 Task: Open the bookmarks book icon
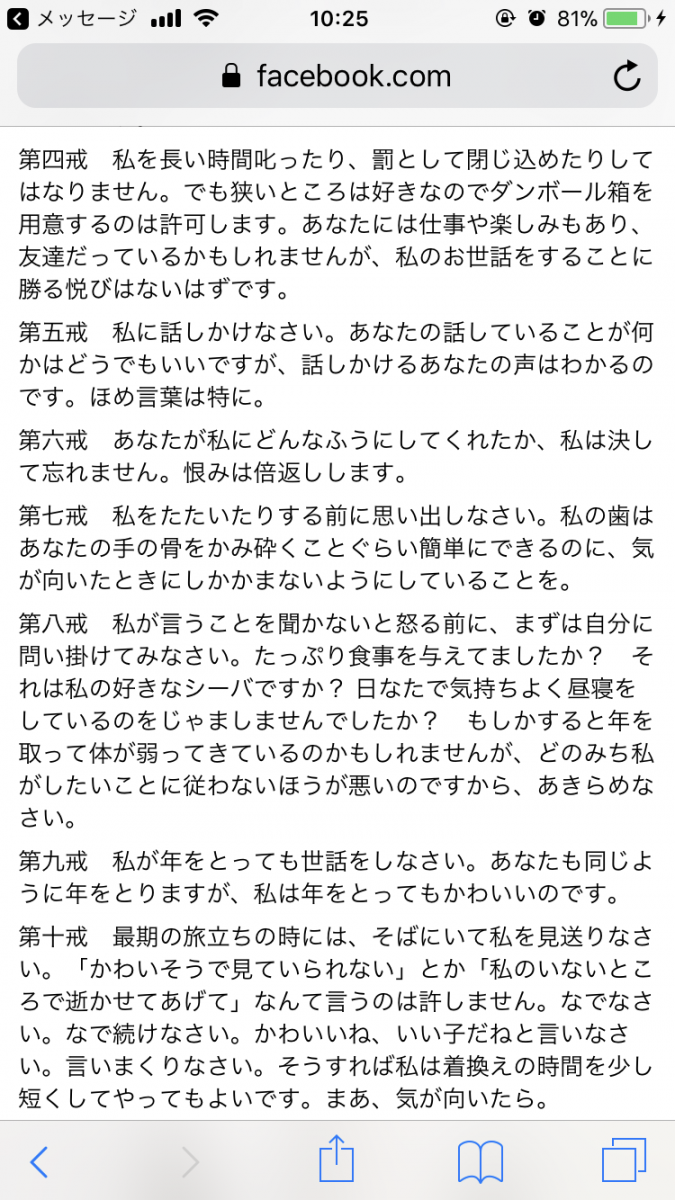pos(479,1162)
